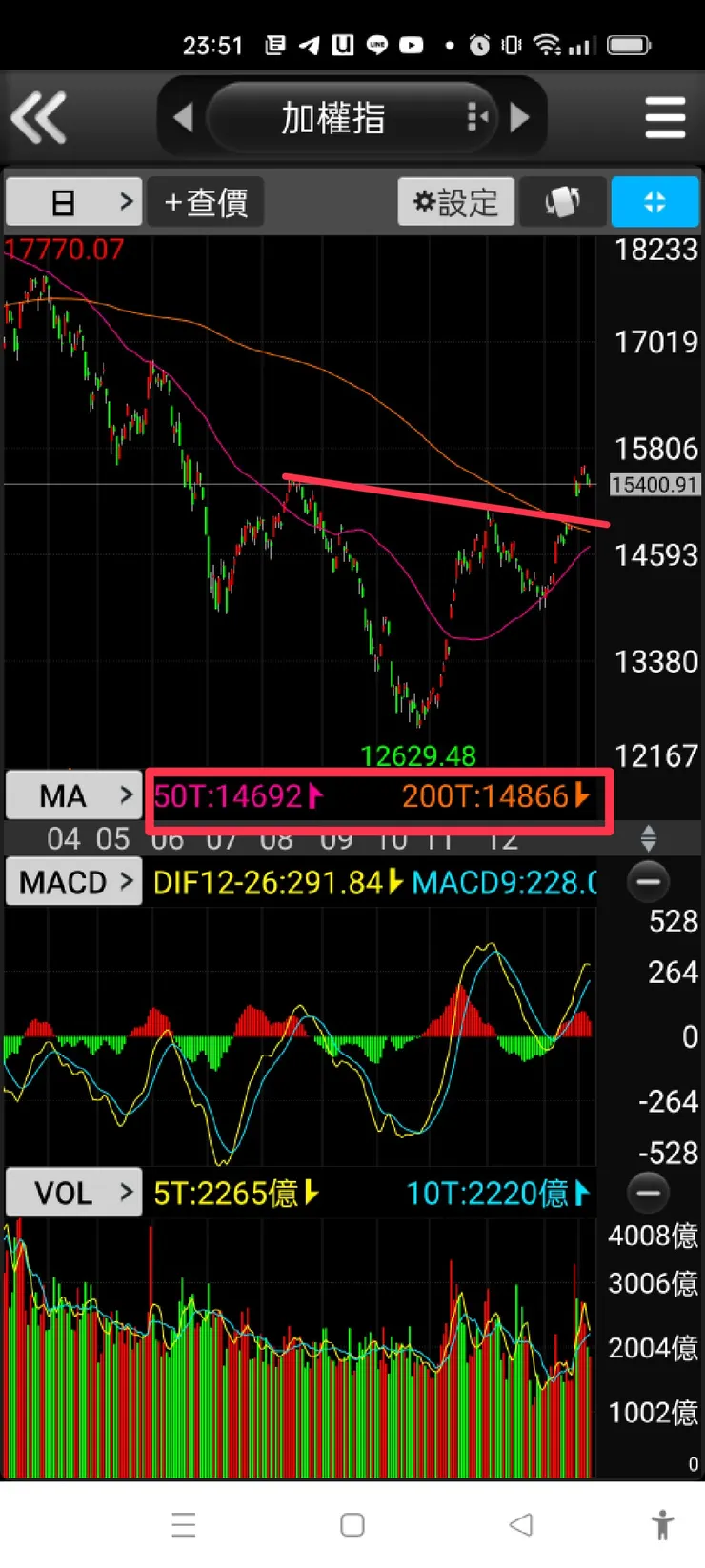Open the hamburger menu
The width and height of the screenshot is (705, 1568).
click(665, 118)
